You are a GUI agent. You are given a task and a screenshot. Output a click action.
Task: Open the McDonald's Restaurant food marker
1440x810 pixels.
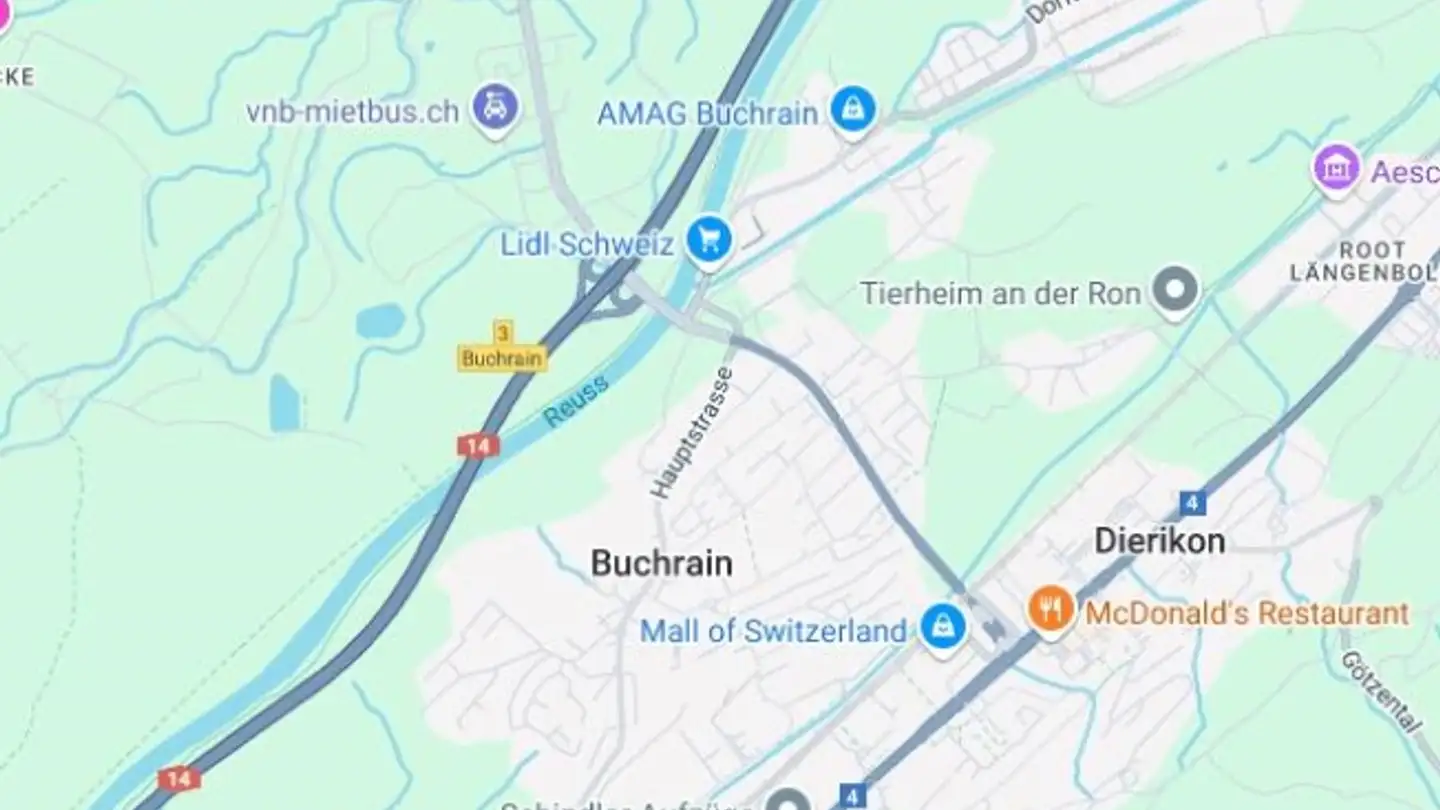click(x=1051, y=609)
